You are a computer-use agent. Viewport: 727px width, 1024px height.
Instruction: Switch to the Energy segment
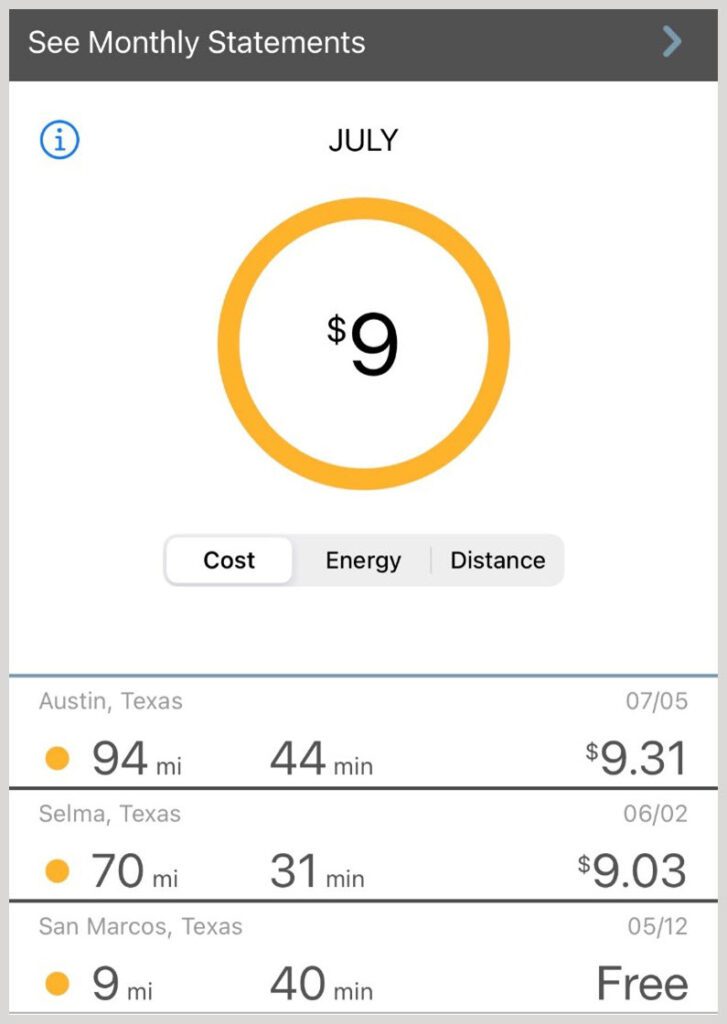pyautogui.click(x=363, y=560)
